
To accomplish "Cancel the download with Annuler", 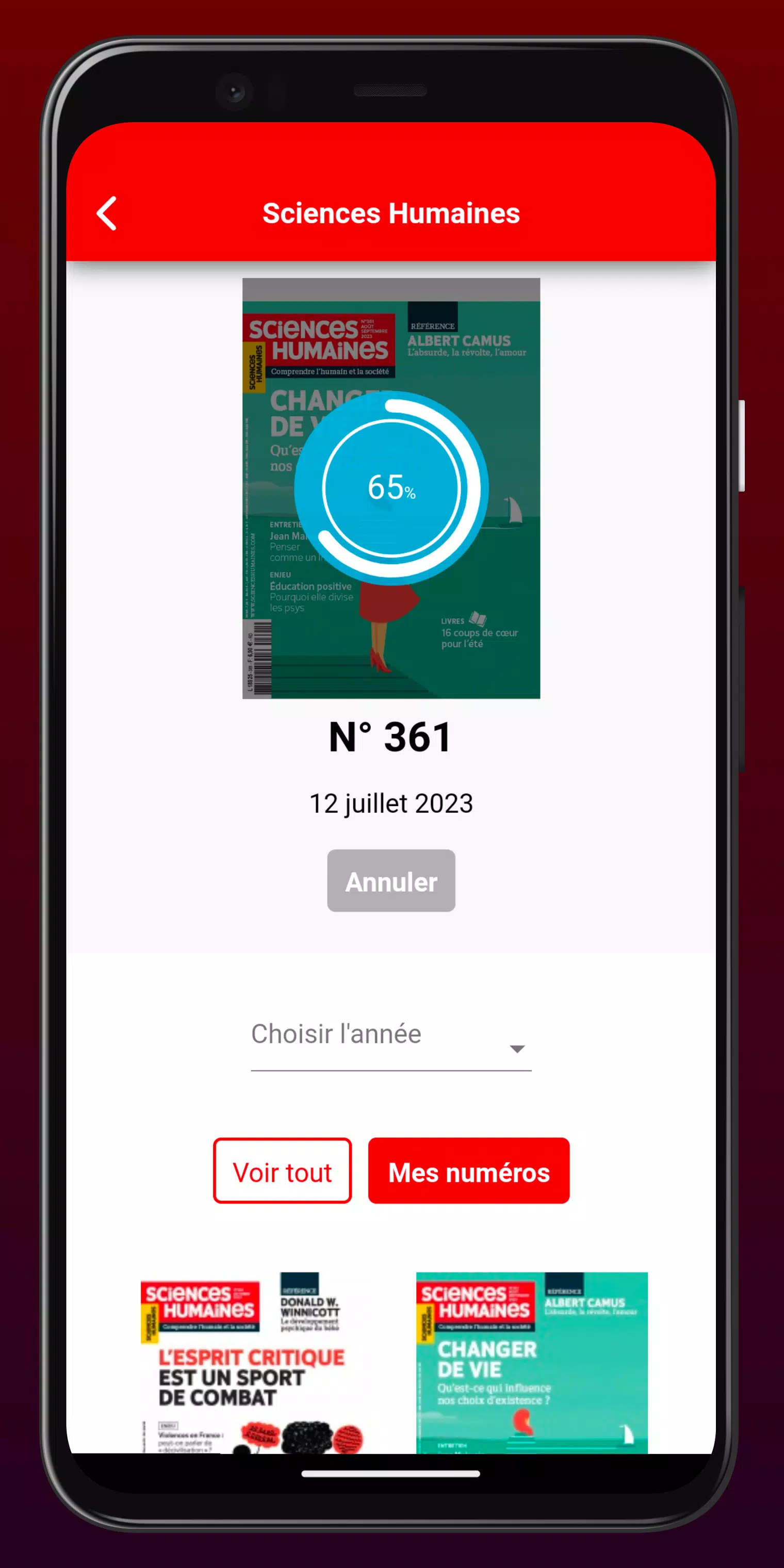I will (391, 881).
